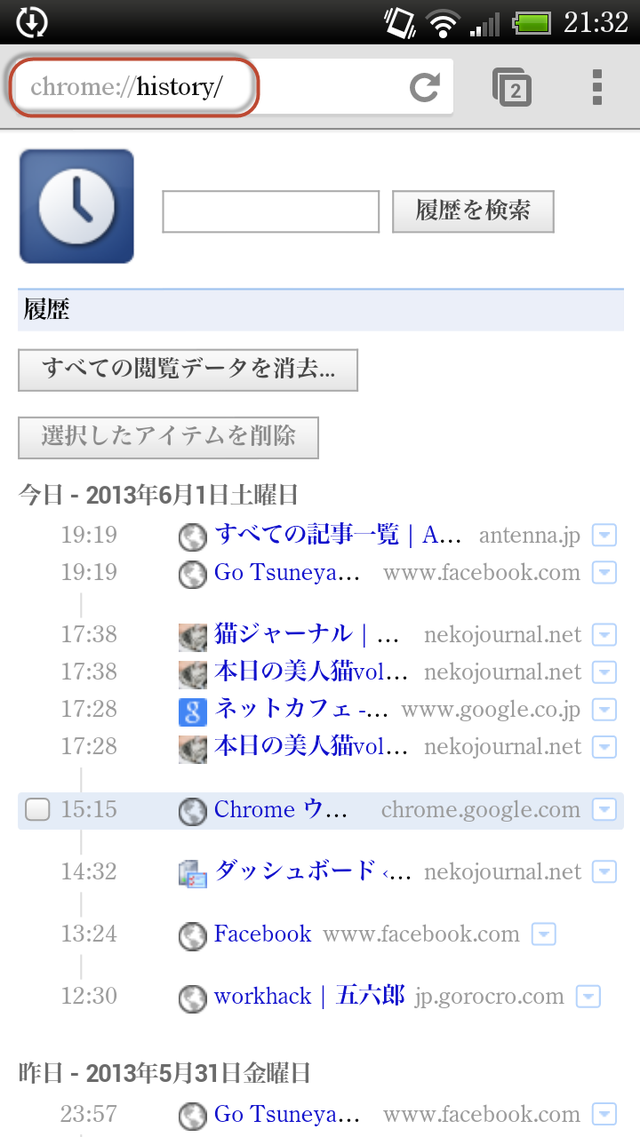The height and width of the screenshot is (1137, 640).
Task: Open workhack | 五六郎 history link
Action: (308, 996)
